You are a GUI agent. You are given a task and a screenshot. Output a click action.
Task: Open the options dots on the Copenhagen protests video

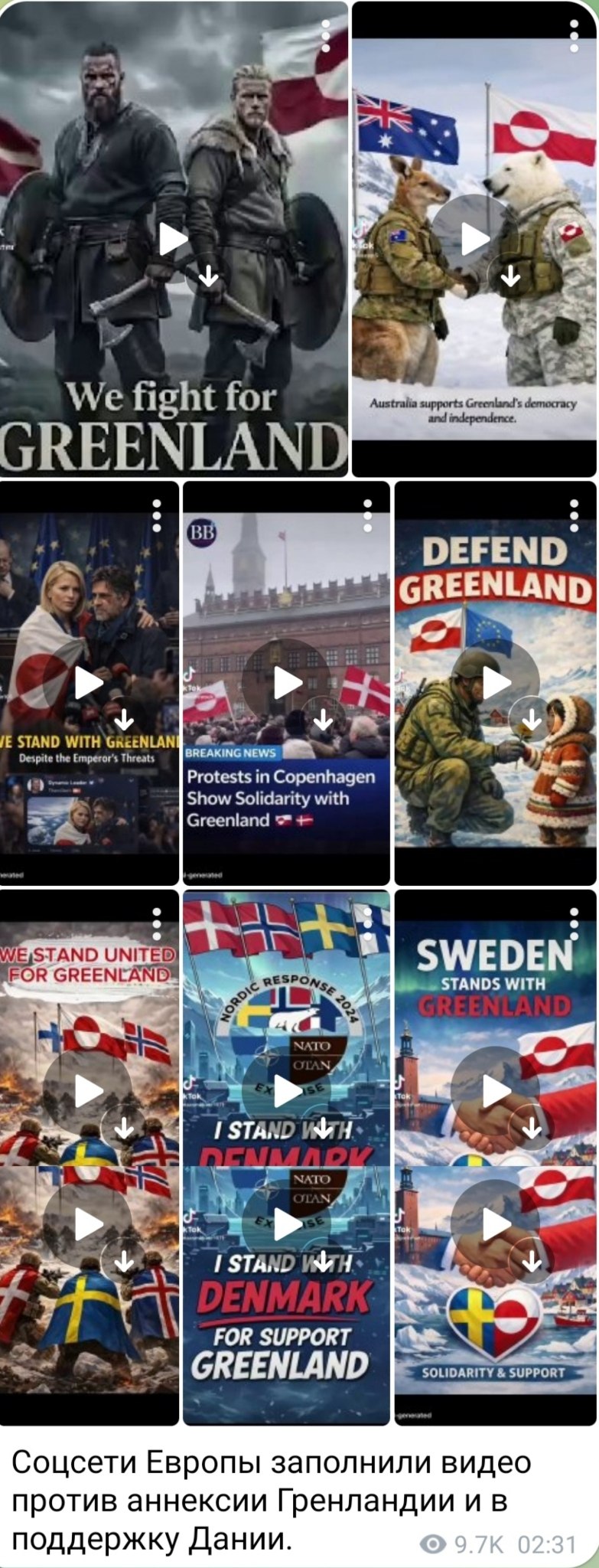[367, 515]
